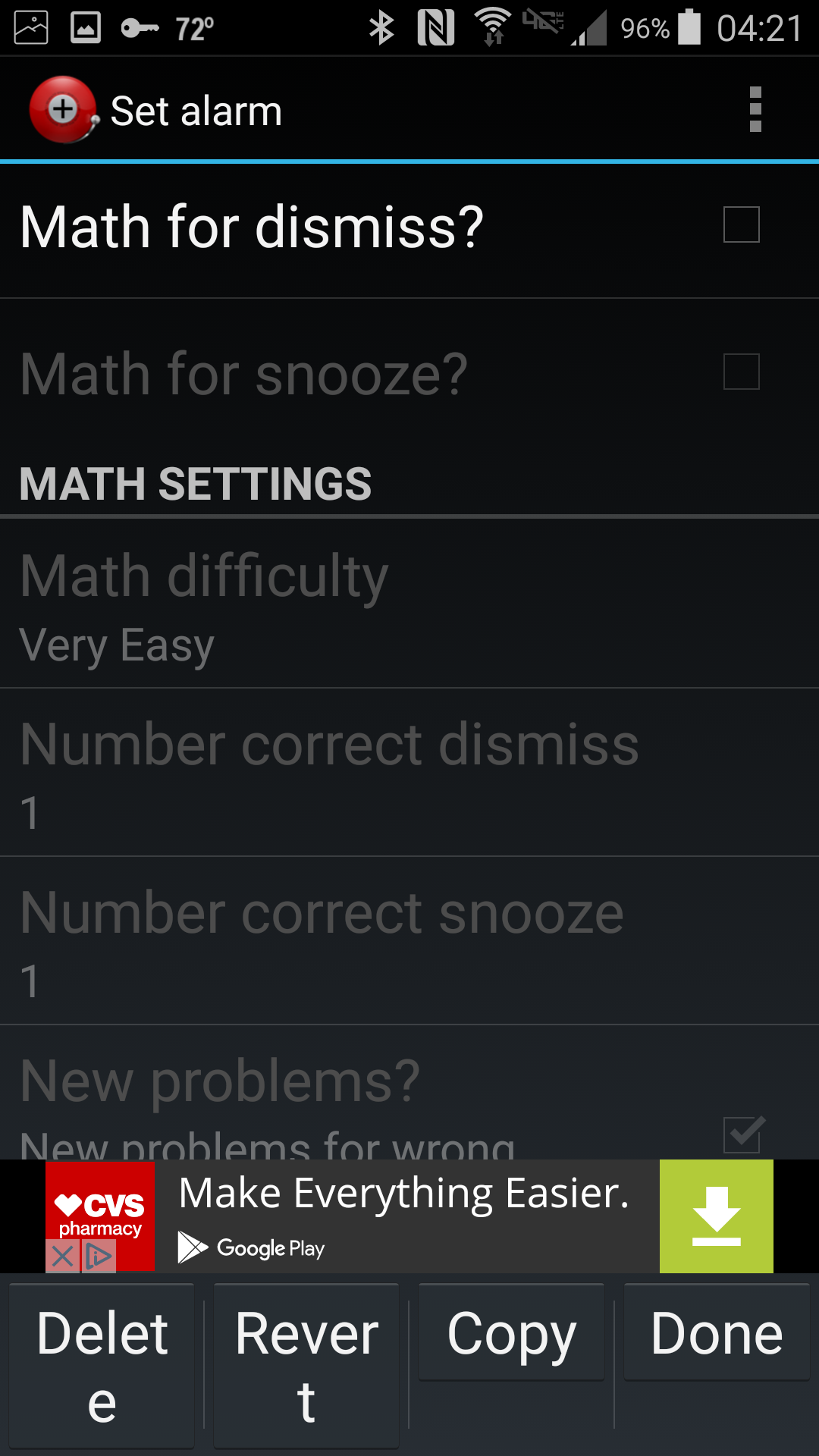This screenshot has width=819, height=1456.
Task: Tap Done to save the alarm
Action: 717,1332
